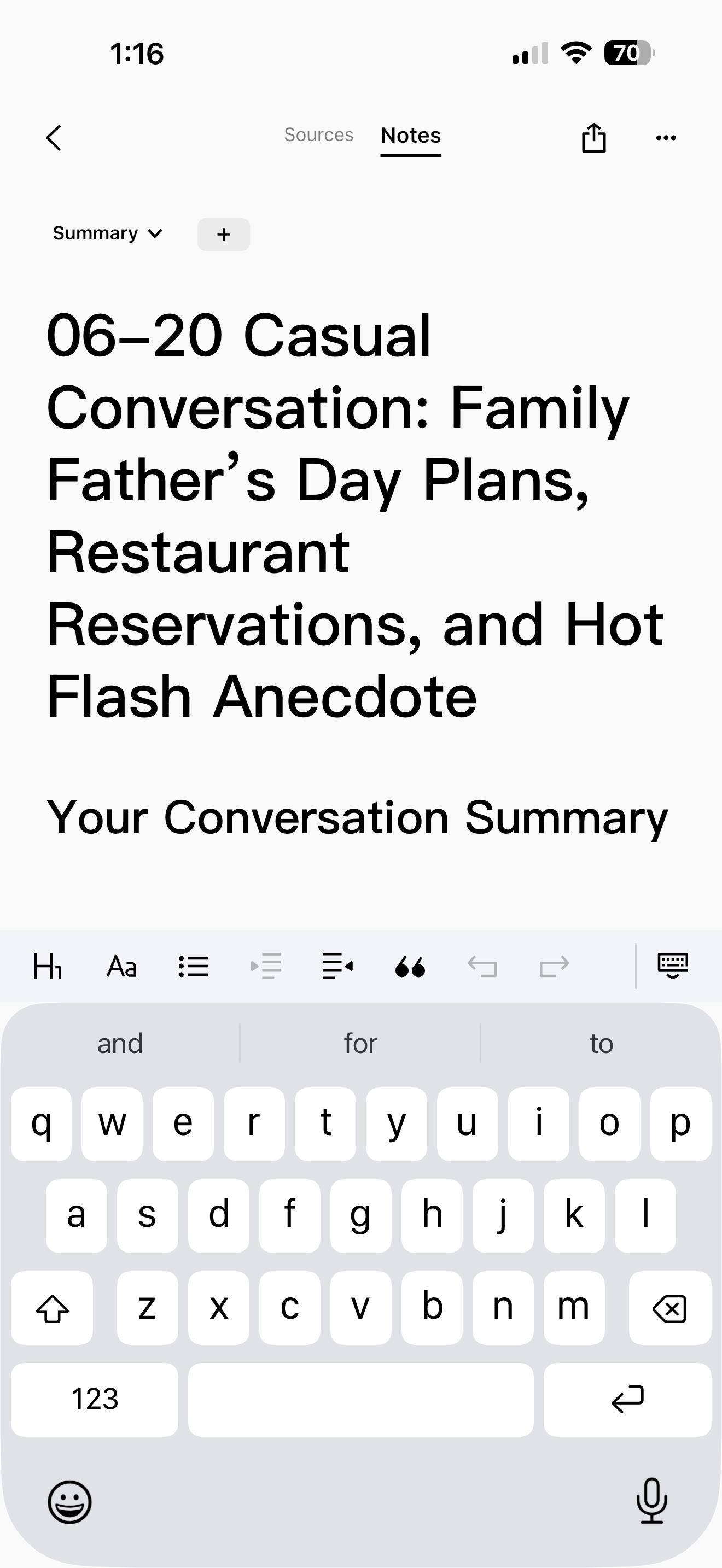Insert a block quote
722x1568 pixels.
click(410, 966)
